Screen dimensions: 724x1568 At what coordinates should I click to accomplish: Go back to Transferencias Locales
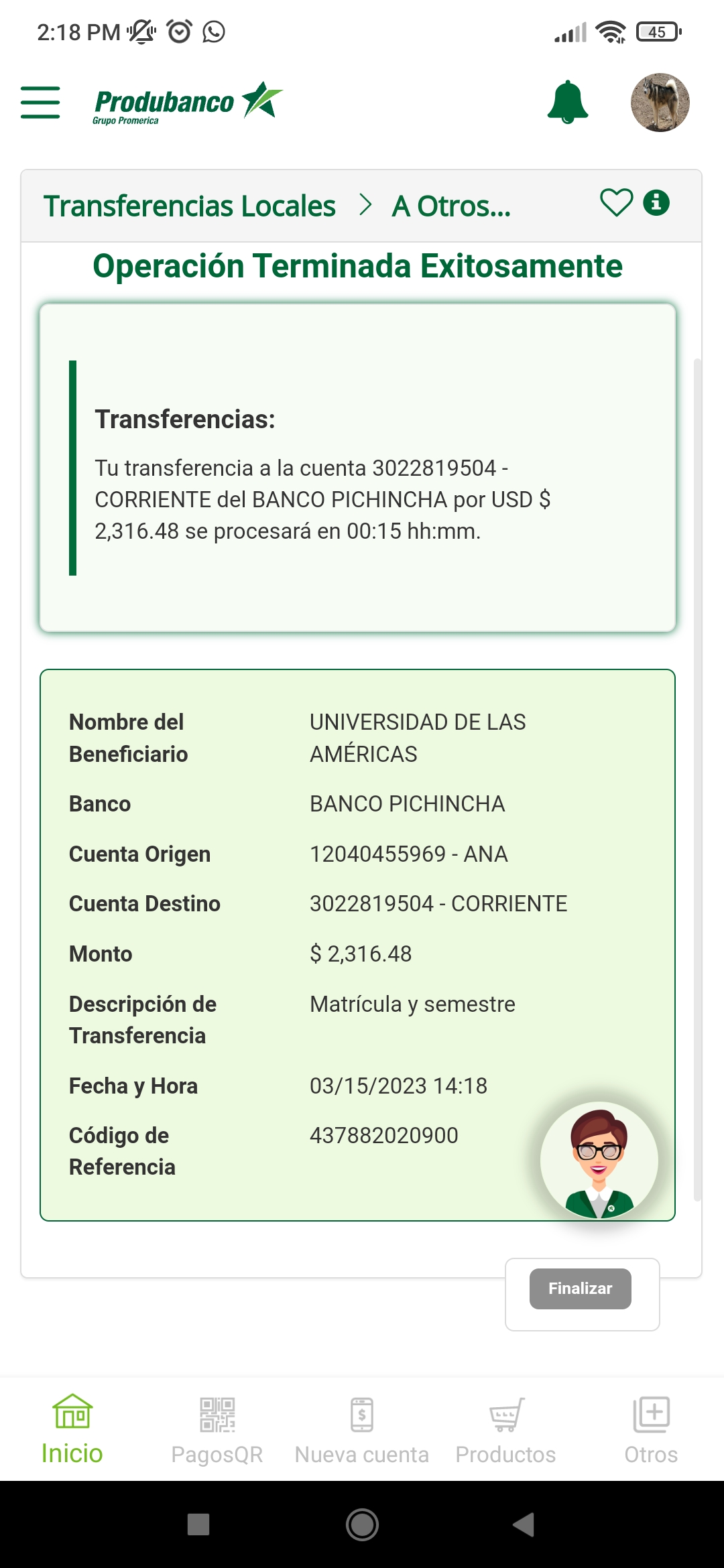[x=190, y=206]
